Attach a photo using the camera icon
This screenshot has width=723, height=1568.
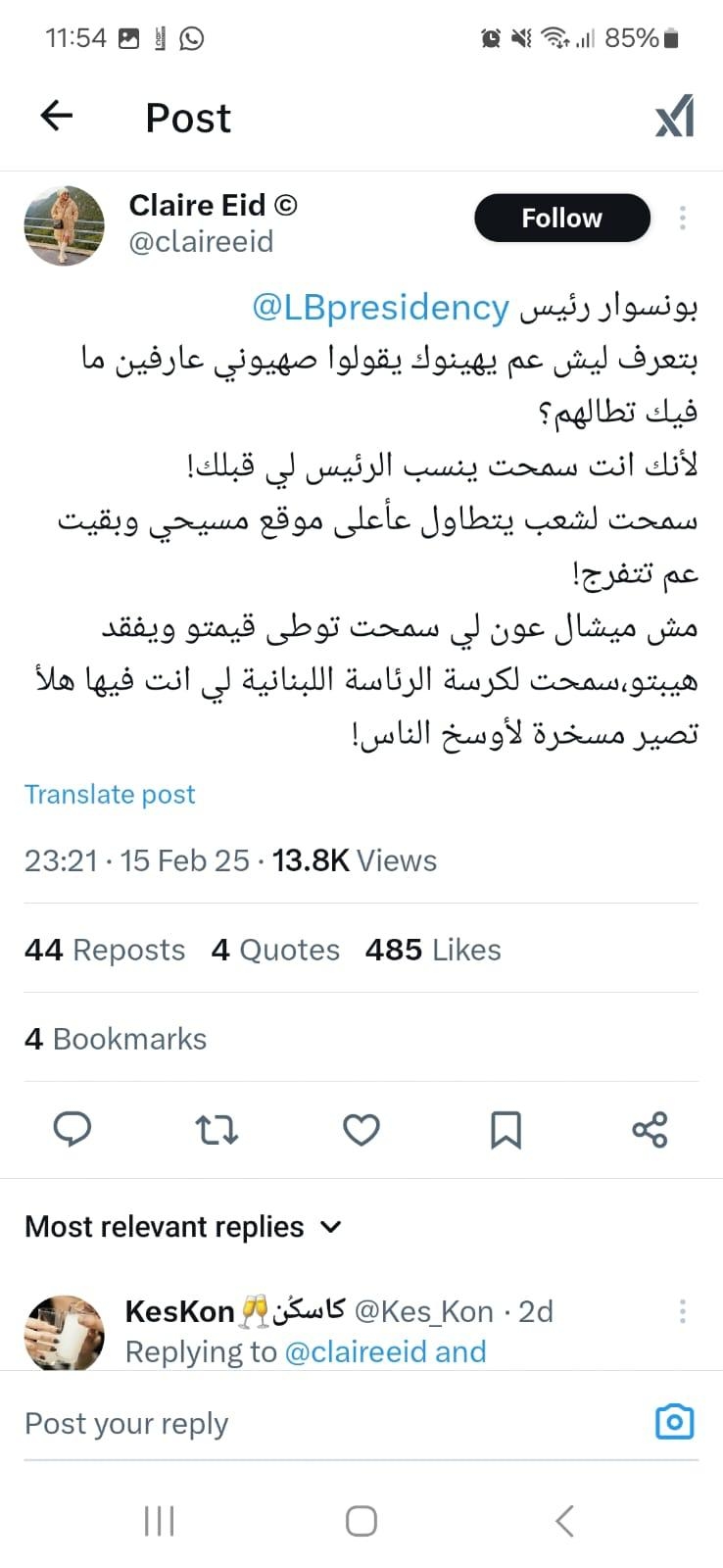click(x=674, y=1420)
